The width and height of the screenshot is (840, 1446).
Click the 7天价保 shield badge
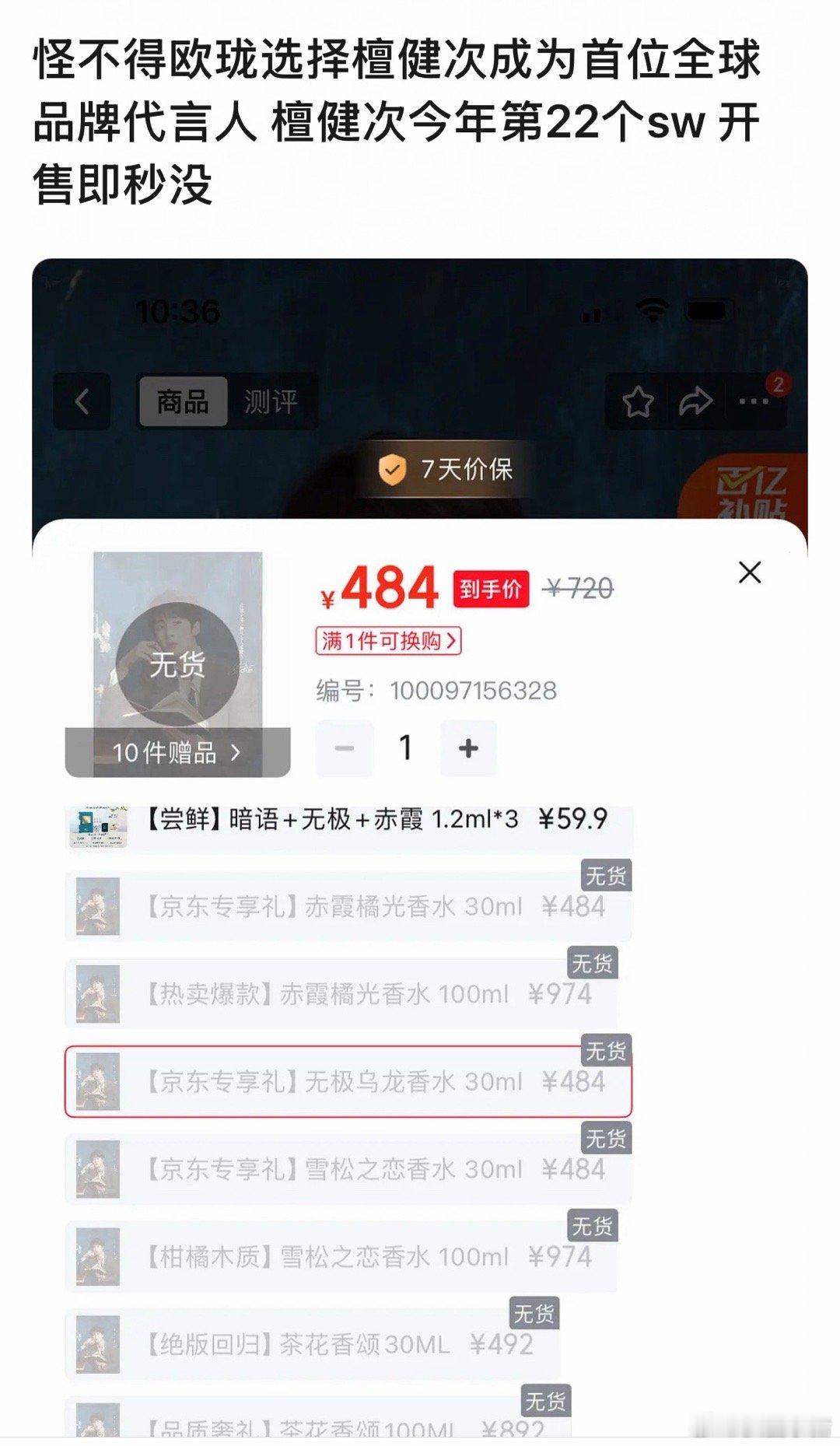point(454,469)
